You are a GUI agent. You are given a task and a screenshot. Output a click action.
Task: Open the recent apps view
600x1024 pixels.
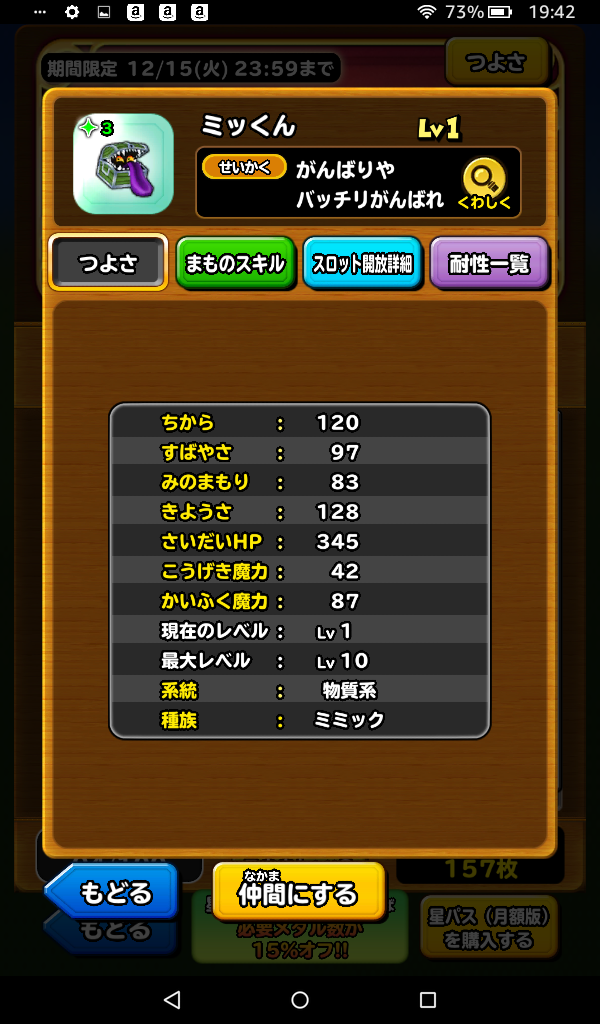[428, 1000]
